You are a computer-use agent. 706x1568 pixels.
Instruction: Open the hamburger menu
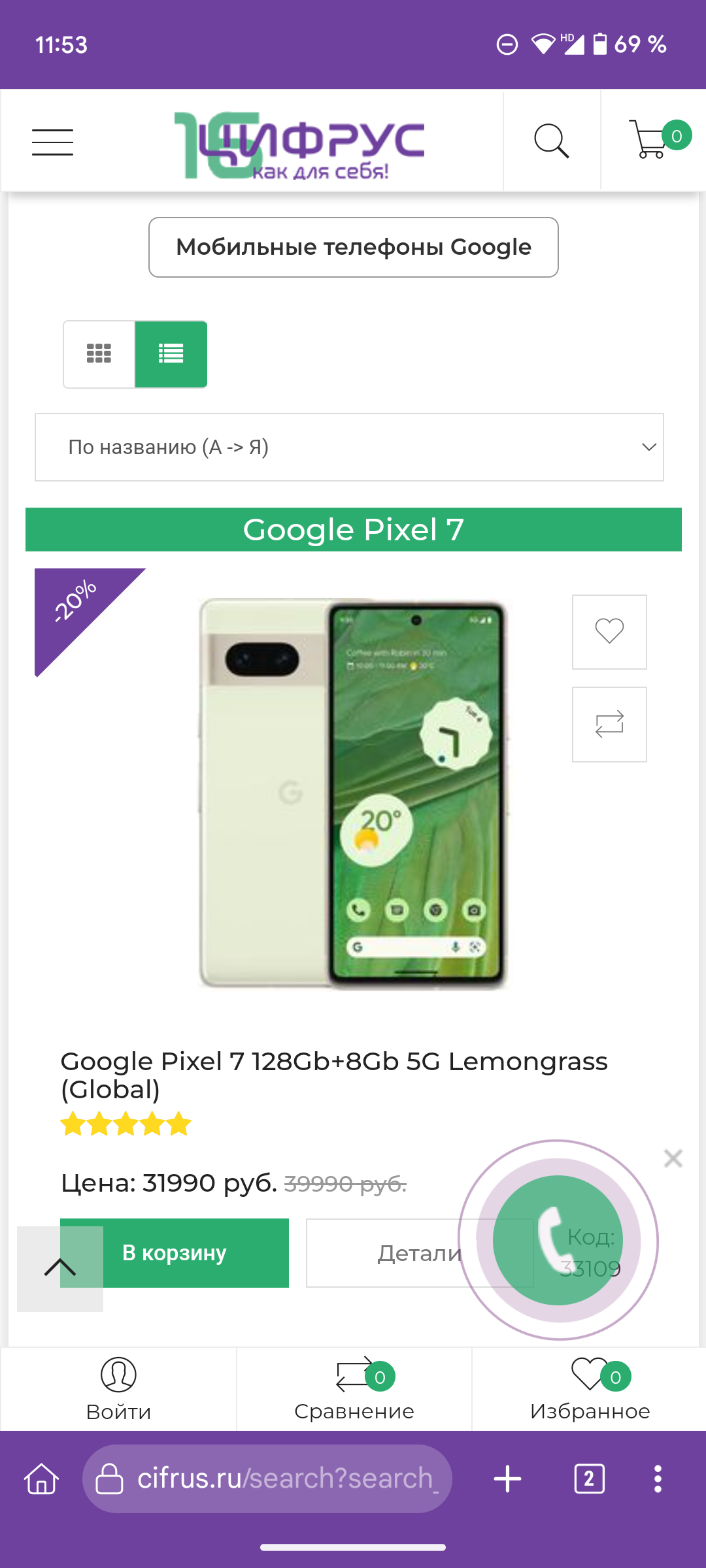pyautogui.click(x=52, y=142)
